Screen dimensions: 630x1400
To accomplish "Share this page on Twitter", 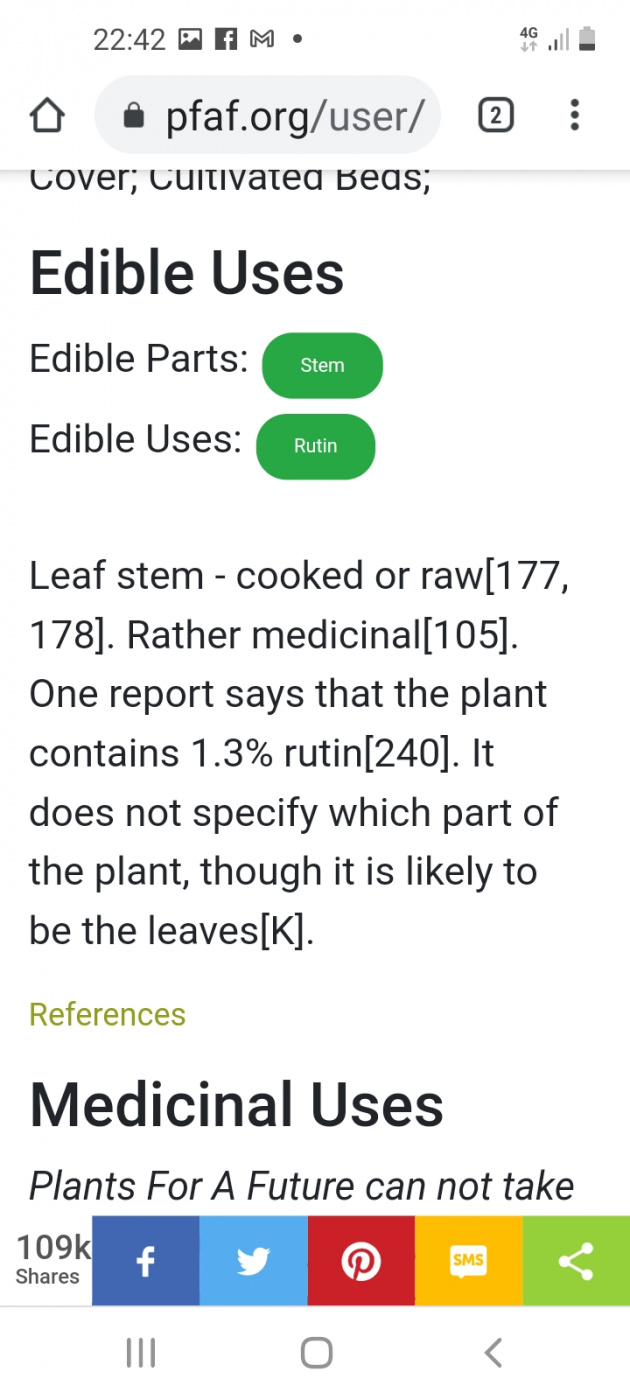I will (254, 1261).
